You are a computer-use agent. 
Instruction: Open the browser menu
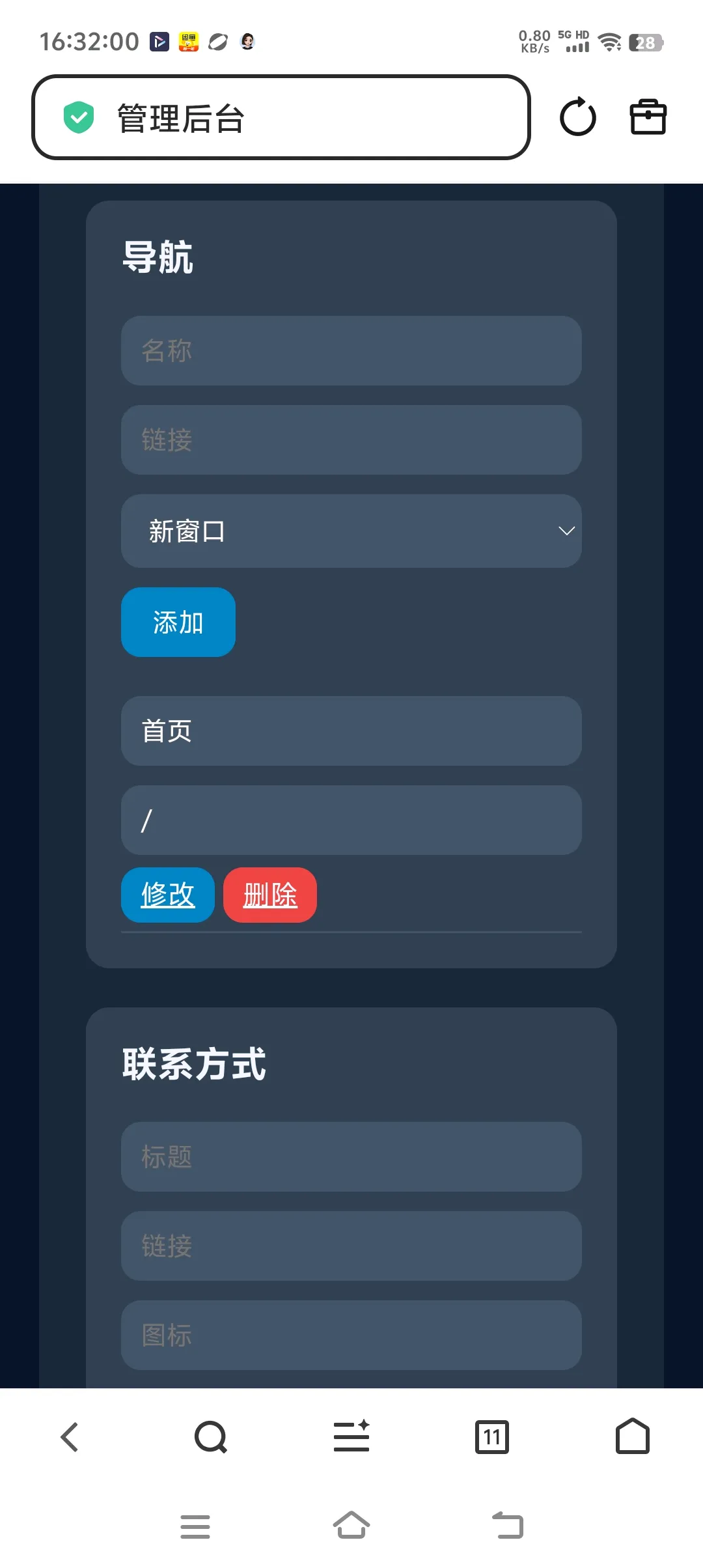click(x=351, y=1437)
